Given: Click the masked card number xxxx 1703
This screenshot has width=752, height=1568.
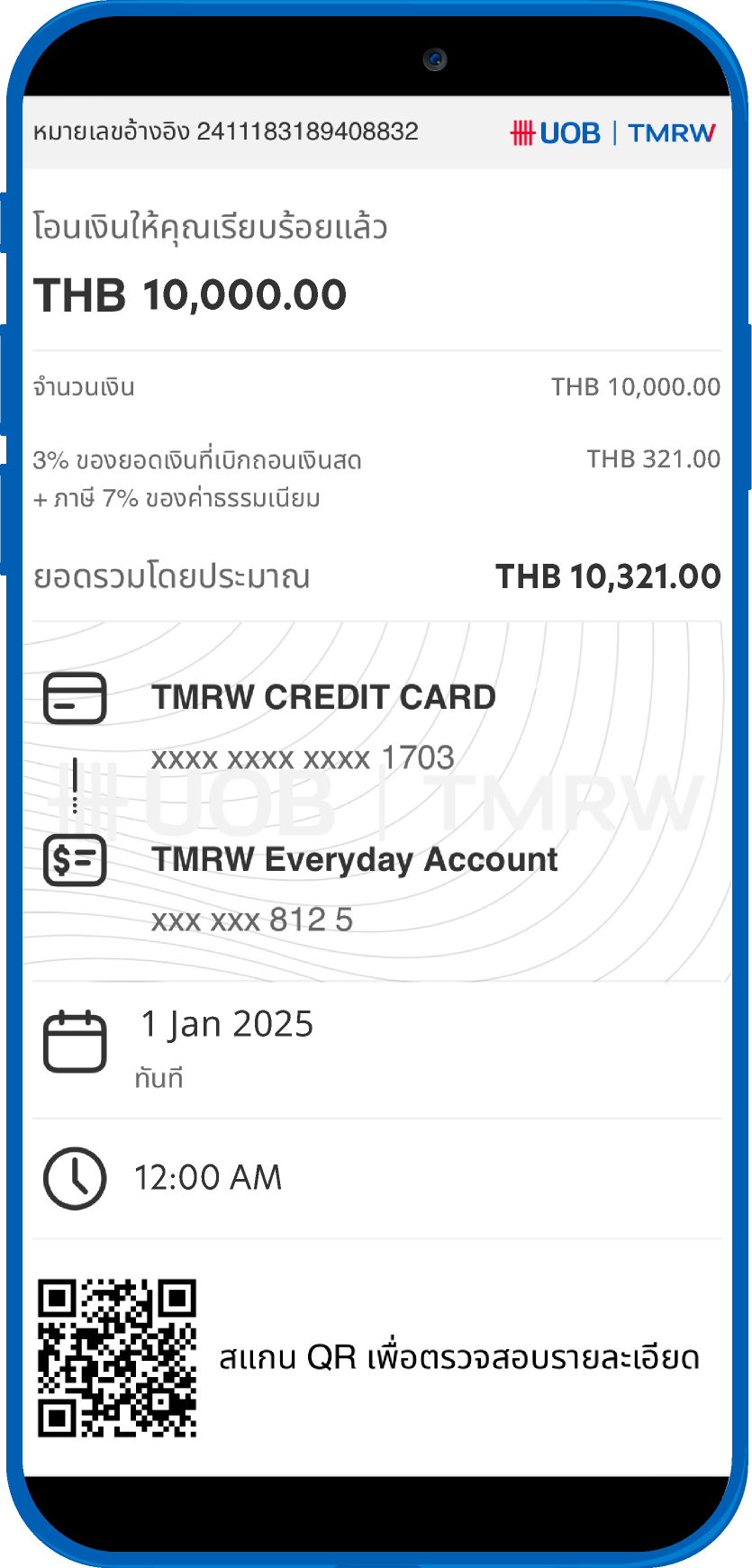Looking at the screenshot, I should coord(304,757).
